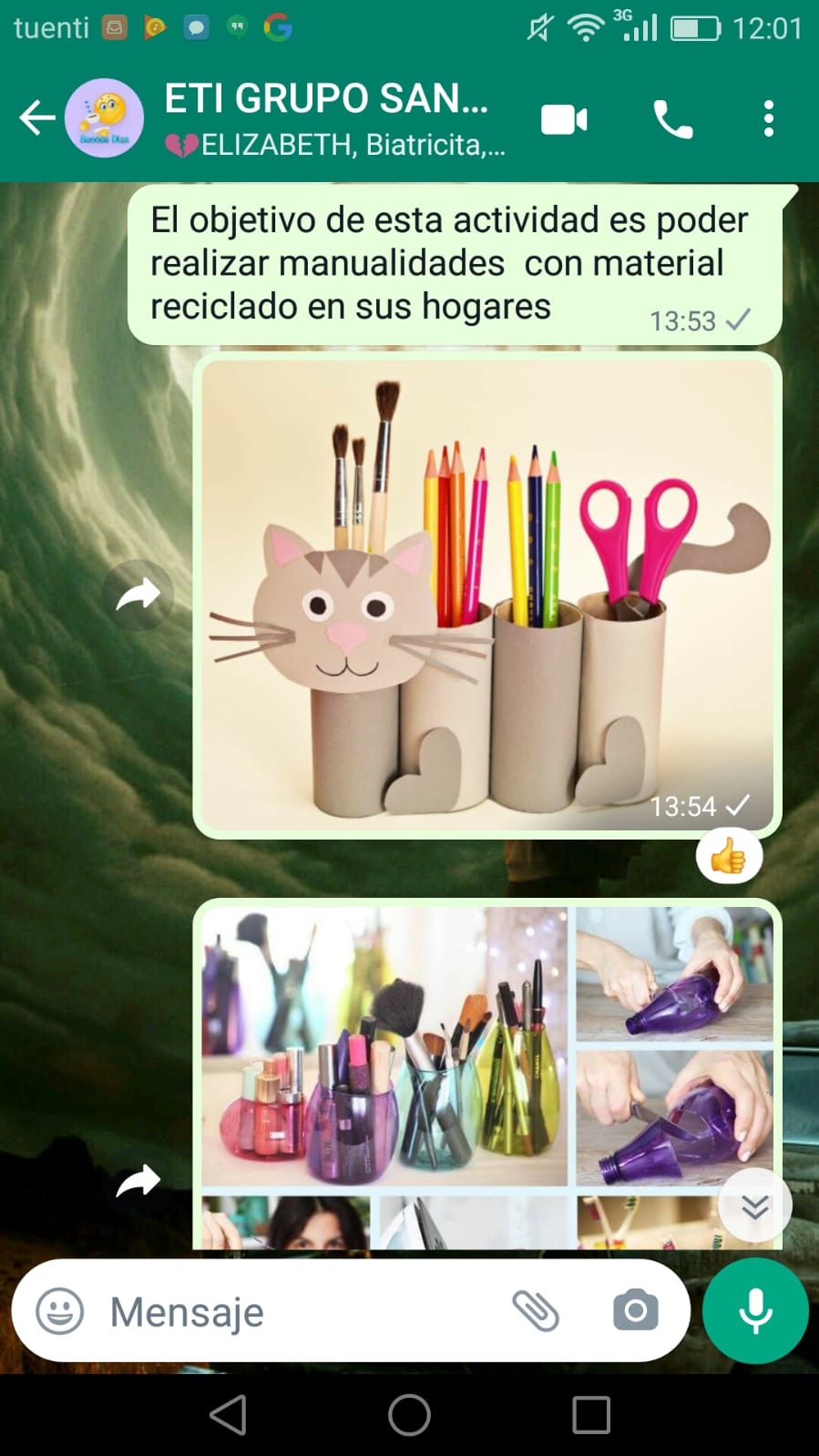Focus the Mensaje text field

(x=301, y=1311)
